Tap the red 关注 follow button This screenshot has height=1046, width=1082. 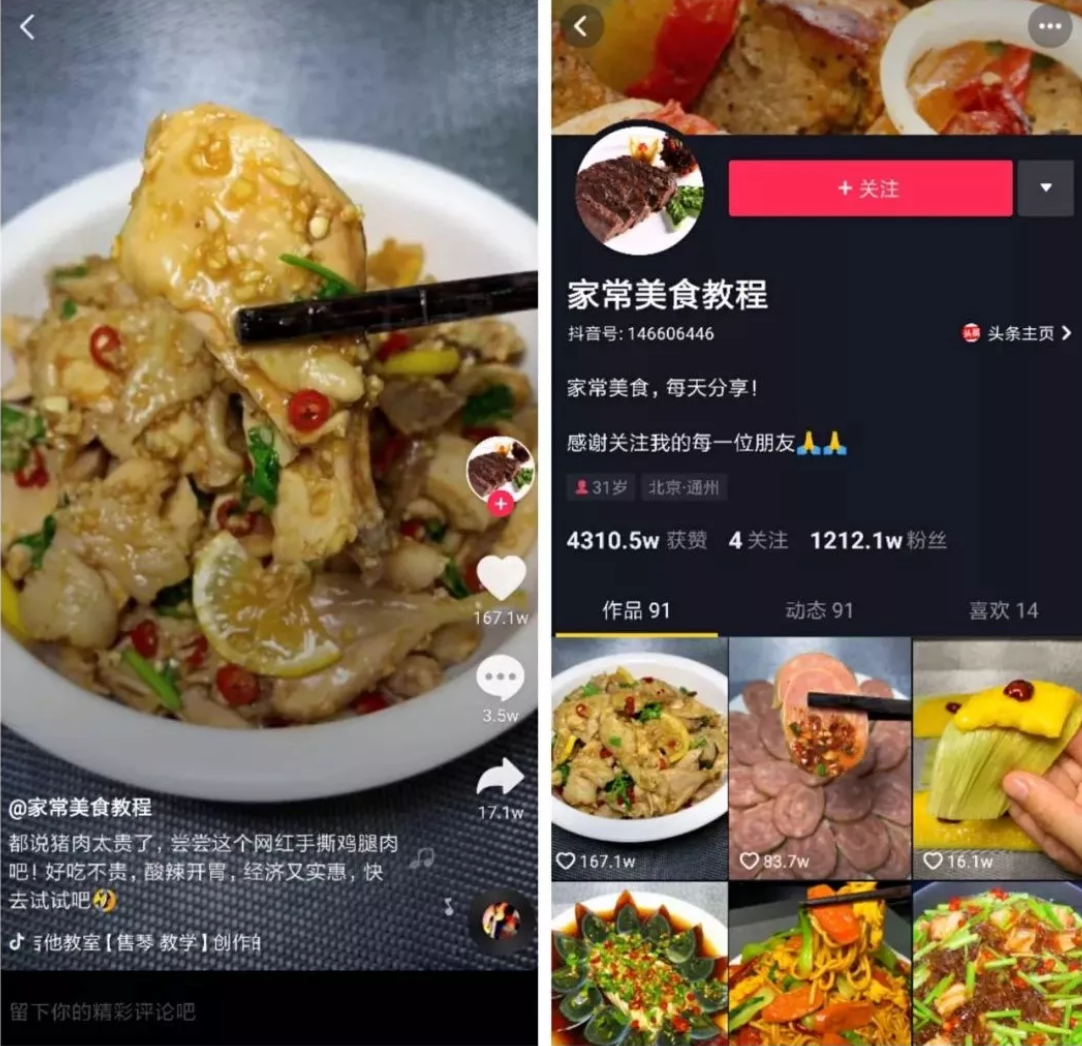coord(869,188)
